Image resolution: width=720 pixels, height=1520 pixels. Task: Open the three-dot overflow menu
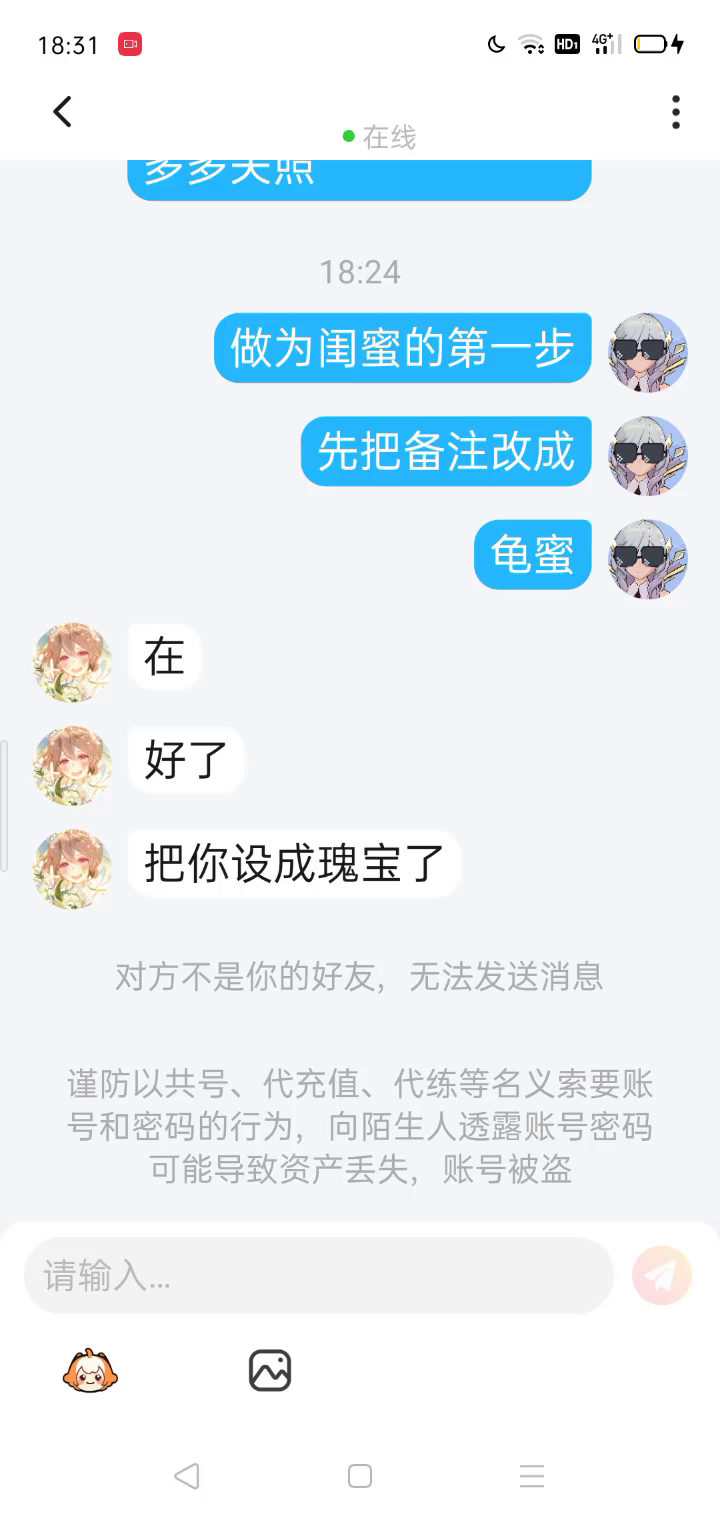tap(676, 112)
